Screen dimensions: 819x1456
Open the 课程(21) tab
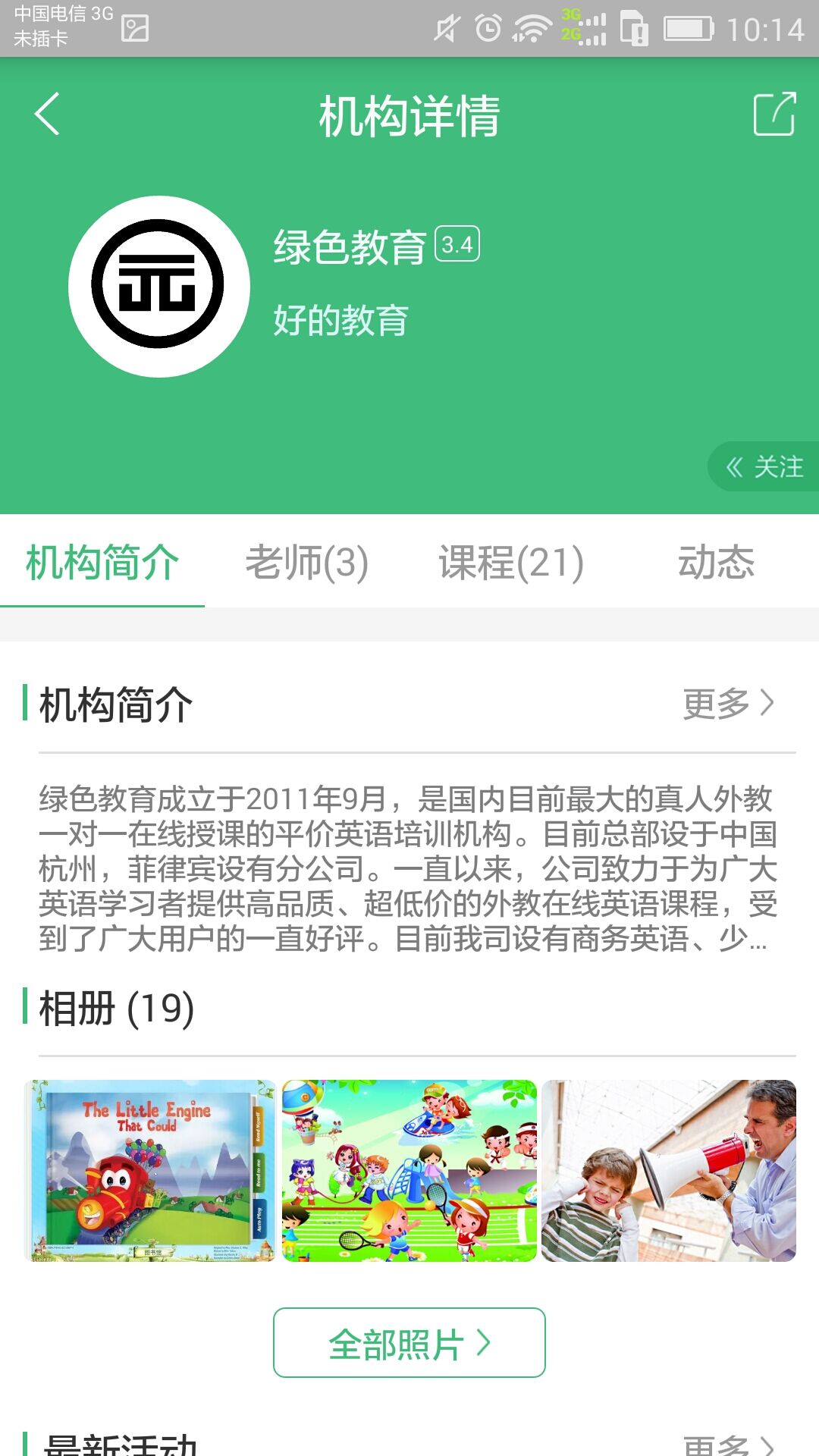[511, 563]
